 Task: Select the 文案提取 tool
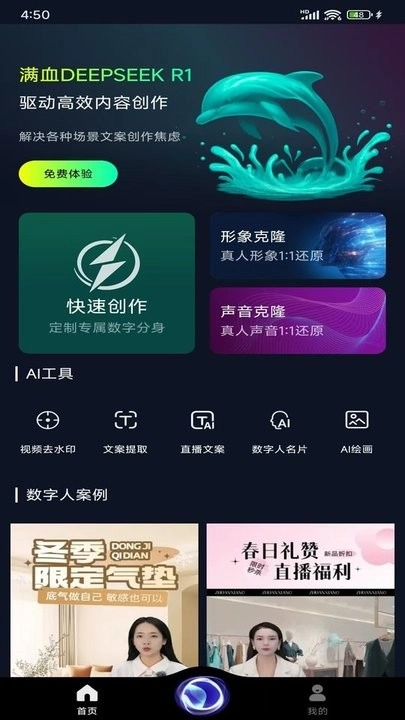125,432
